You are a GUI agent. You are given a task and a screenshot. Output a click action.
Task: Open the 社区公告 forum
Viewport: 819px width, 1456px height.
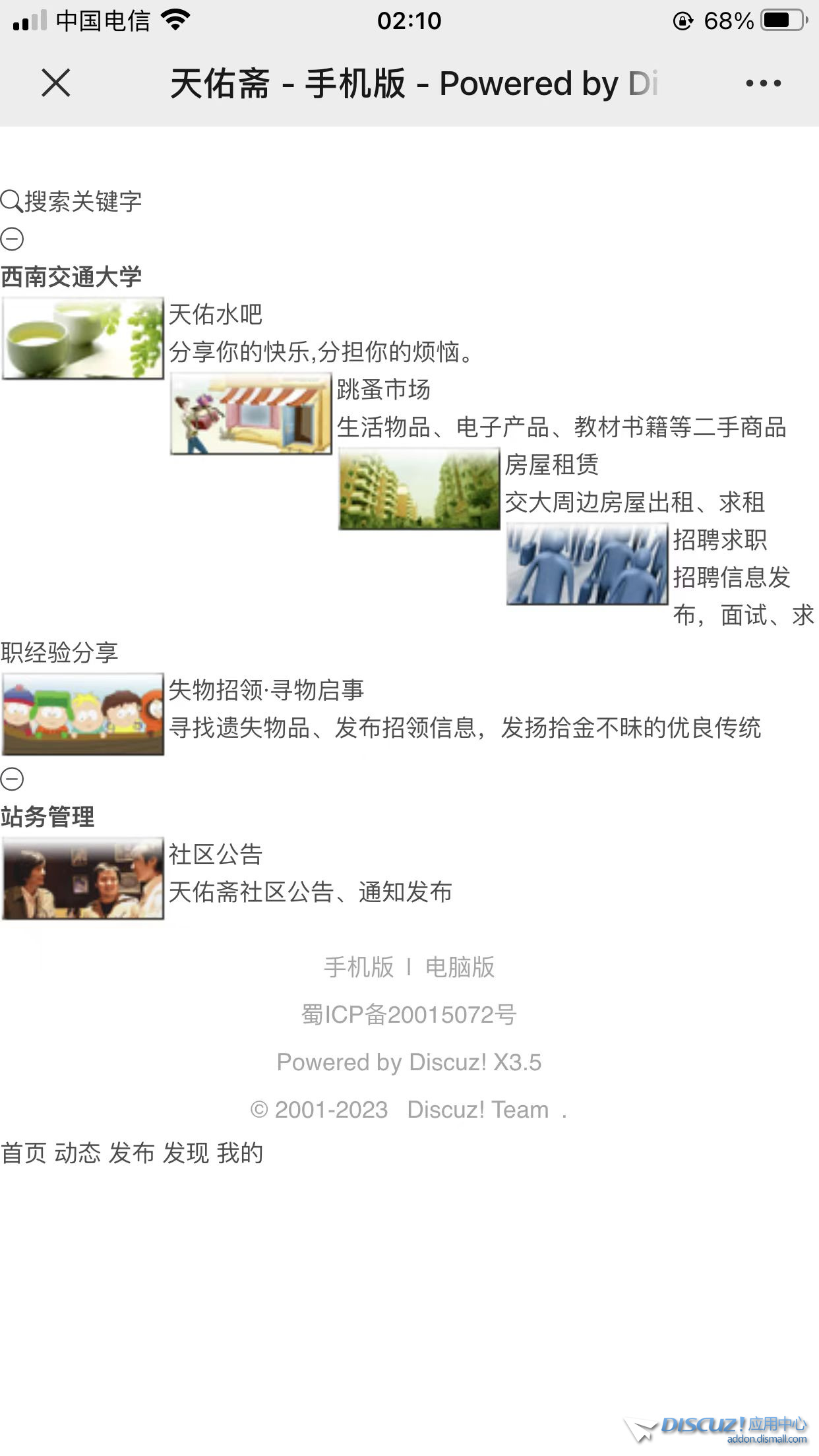pos(215,855)
